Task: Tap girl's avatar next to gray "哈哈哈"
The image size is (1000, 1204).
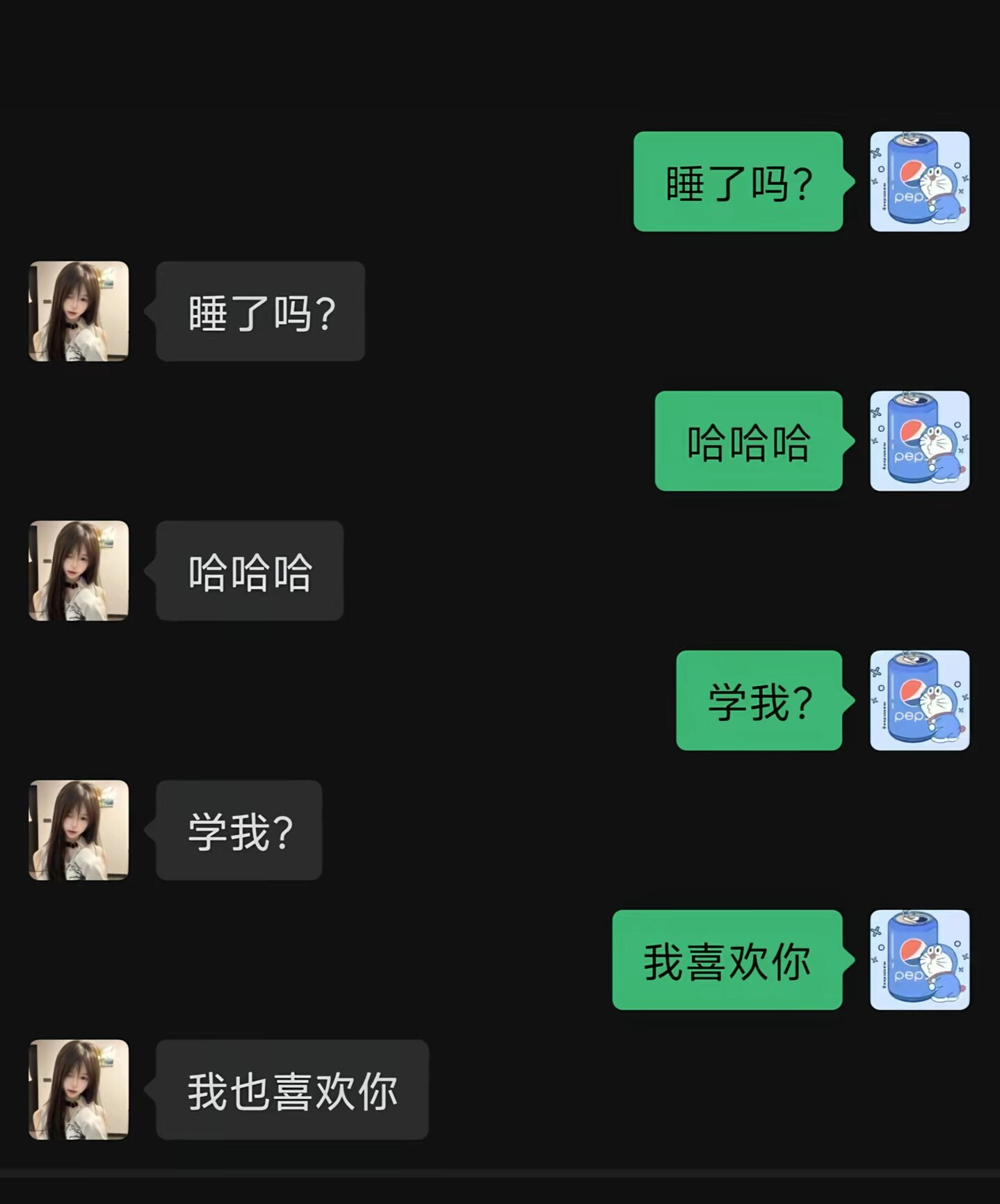Action: click(79, 571)
